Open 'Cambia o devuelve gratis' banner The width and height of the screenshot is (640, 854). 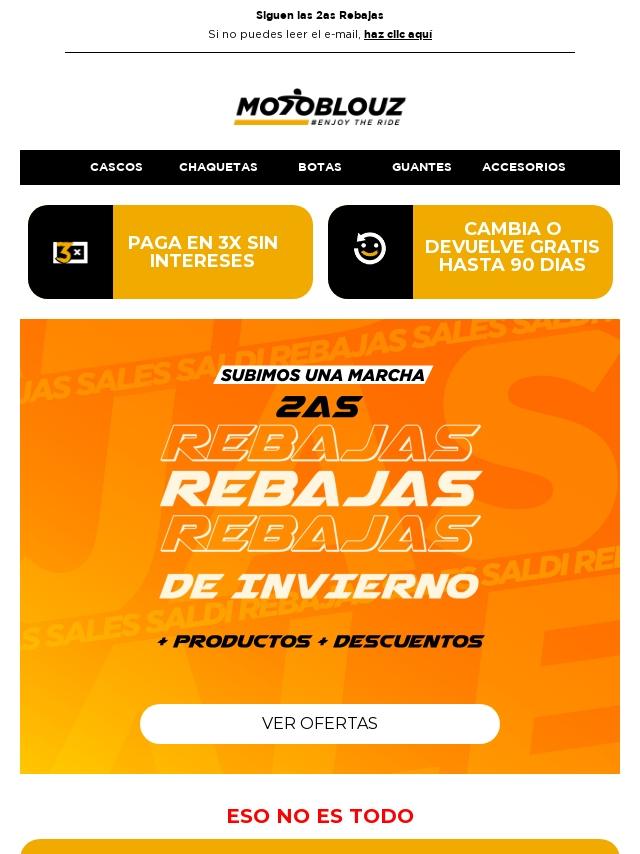point(470,252)
